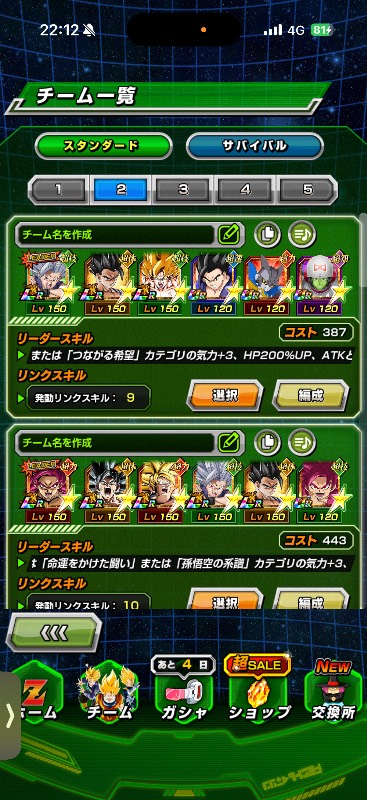Edit team name of the cost 443 team

228,443
